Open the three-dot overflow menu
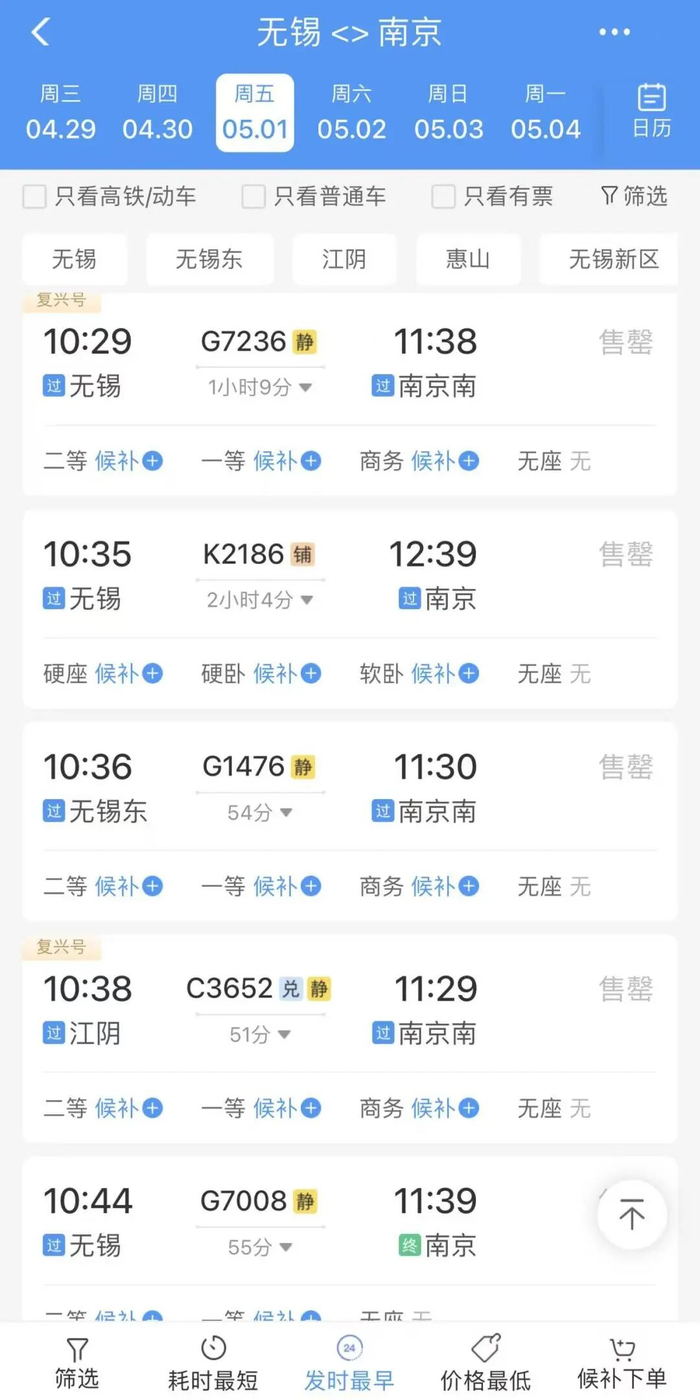Image resolution: width=700 pixels, height=1400 pixels. coord(614,32)
